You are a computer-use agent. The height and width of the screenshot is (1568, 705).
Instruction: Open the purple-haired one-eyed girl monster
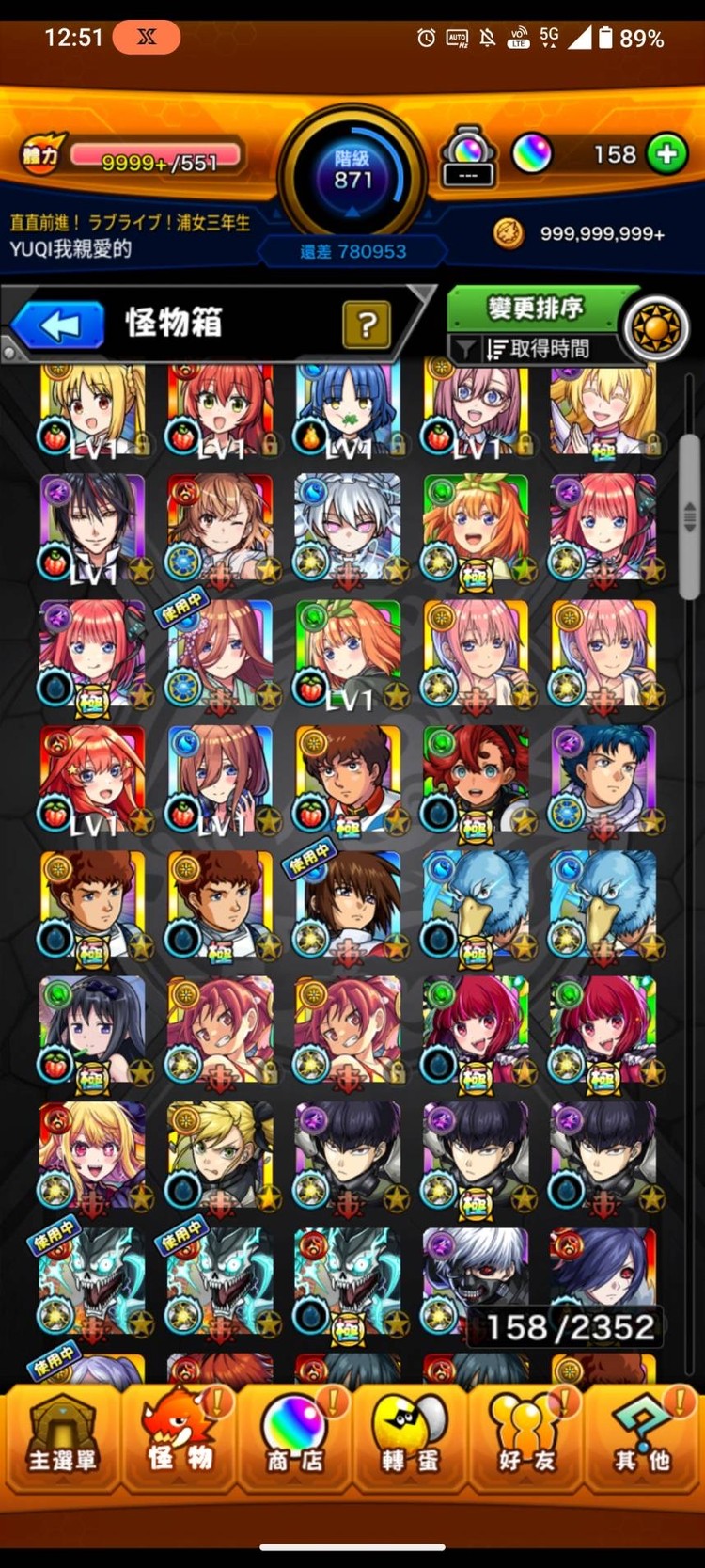tap(603, 1265)
